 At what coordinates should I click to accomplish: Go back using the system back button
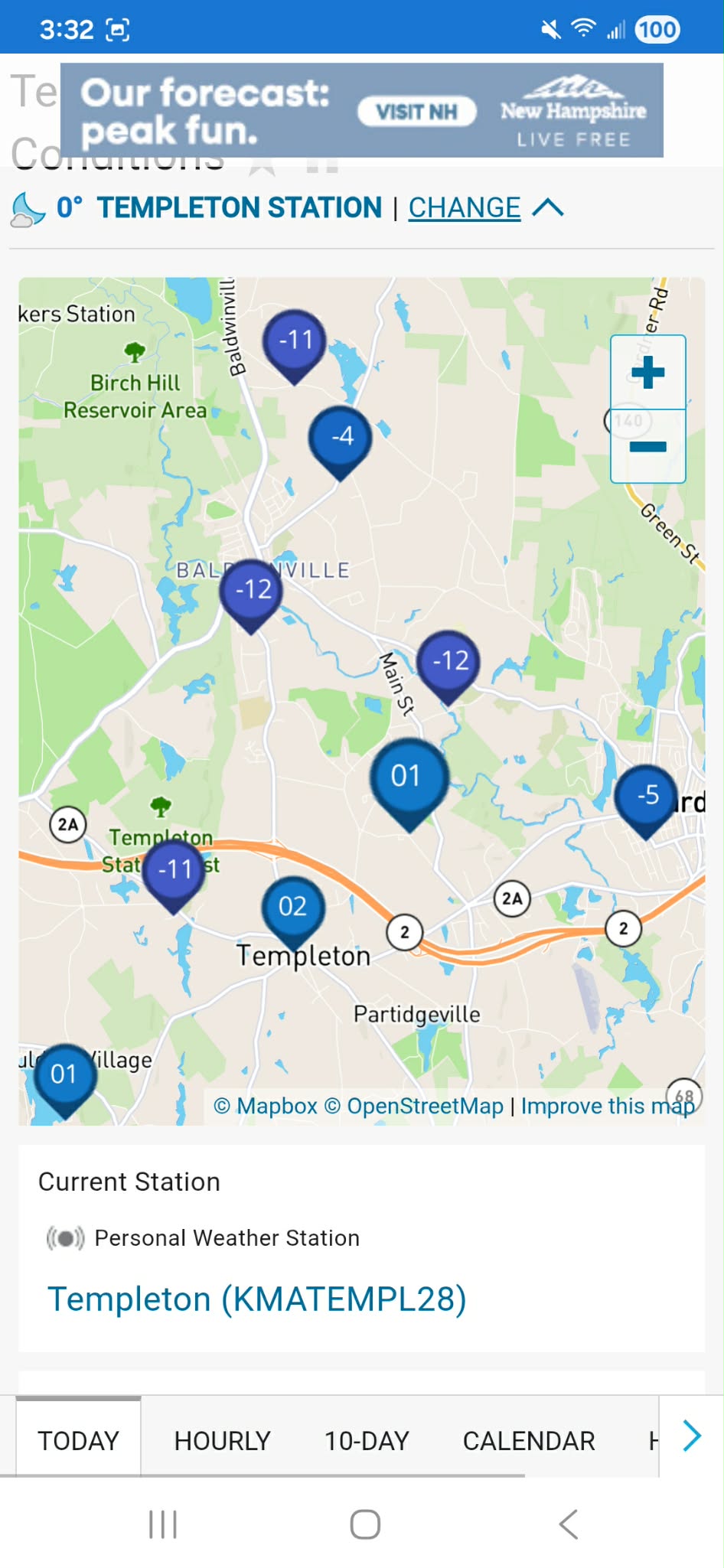[567, 1524]
